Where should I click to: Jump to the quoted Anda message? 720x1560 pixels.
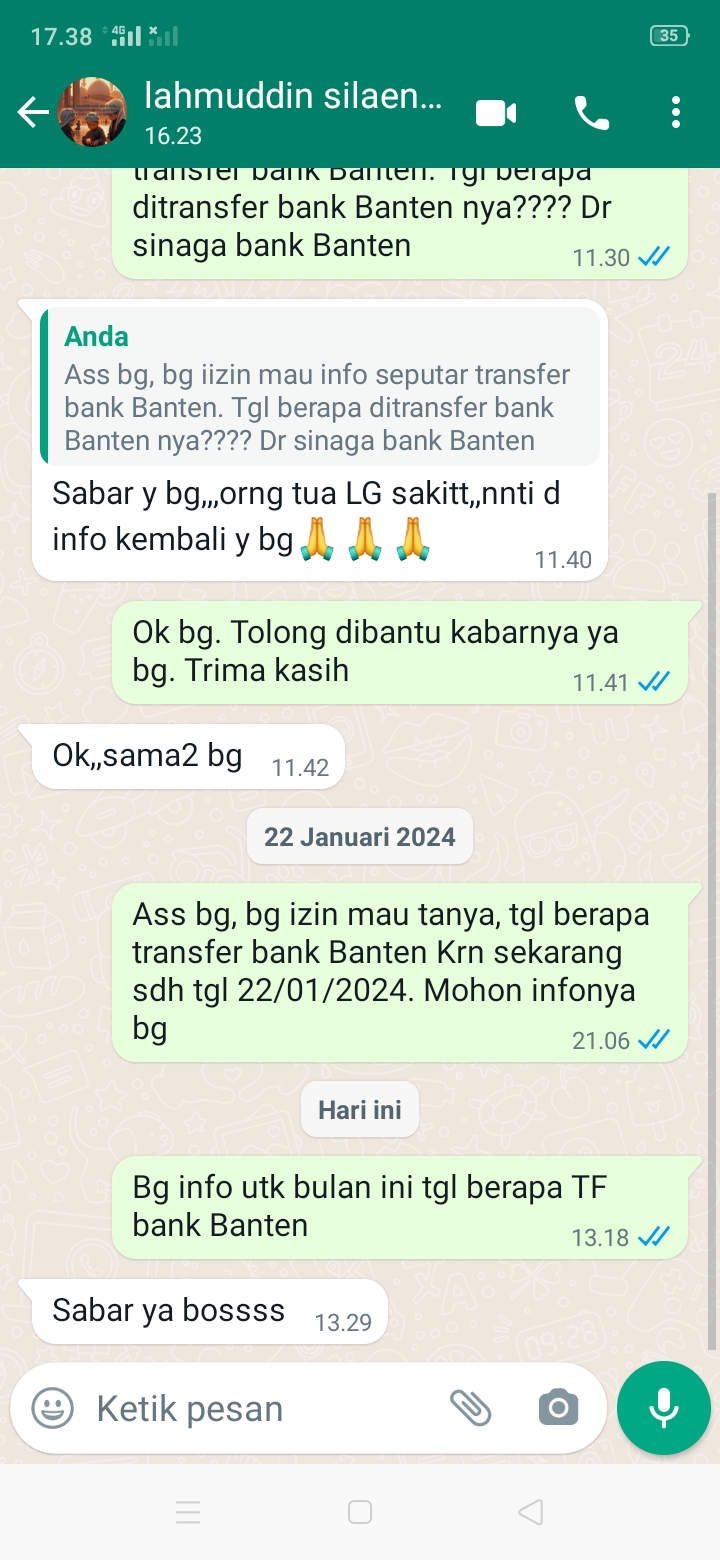[320, 388]
